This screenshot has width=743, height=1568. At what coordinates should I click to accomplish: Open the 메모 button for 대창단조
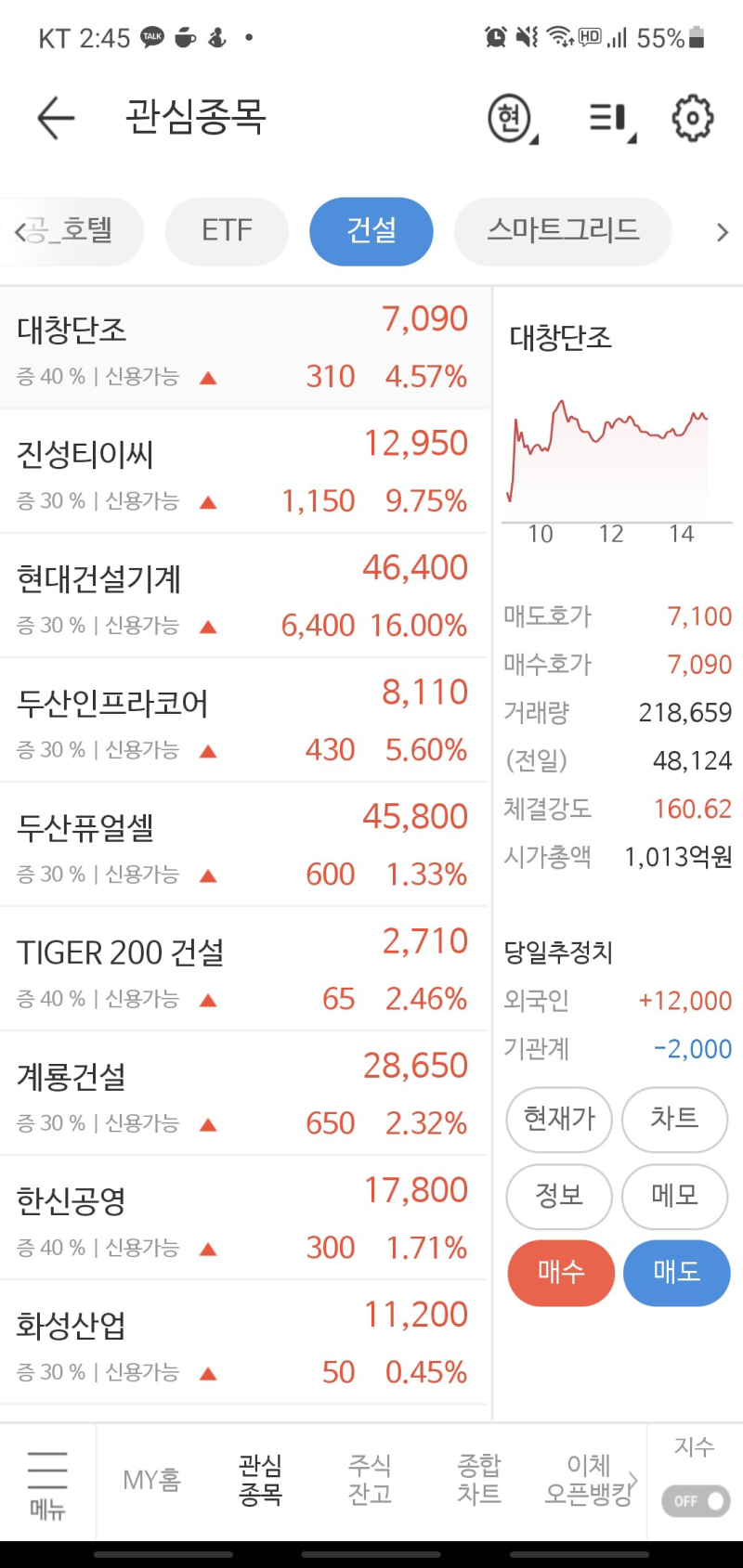tap(674, 1197)
